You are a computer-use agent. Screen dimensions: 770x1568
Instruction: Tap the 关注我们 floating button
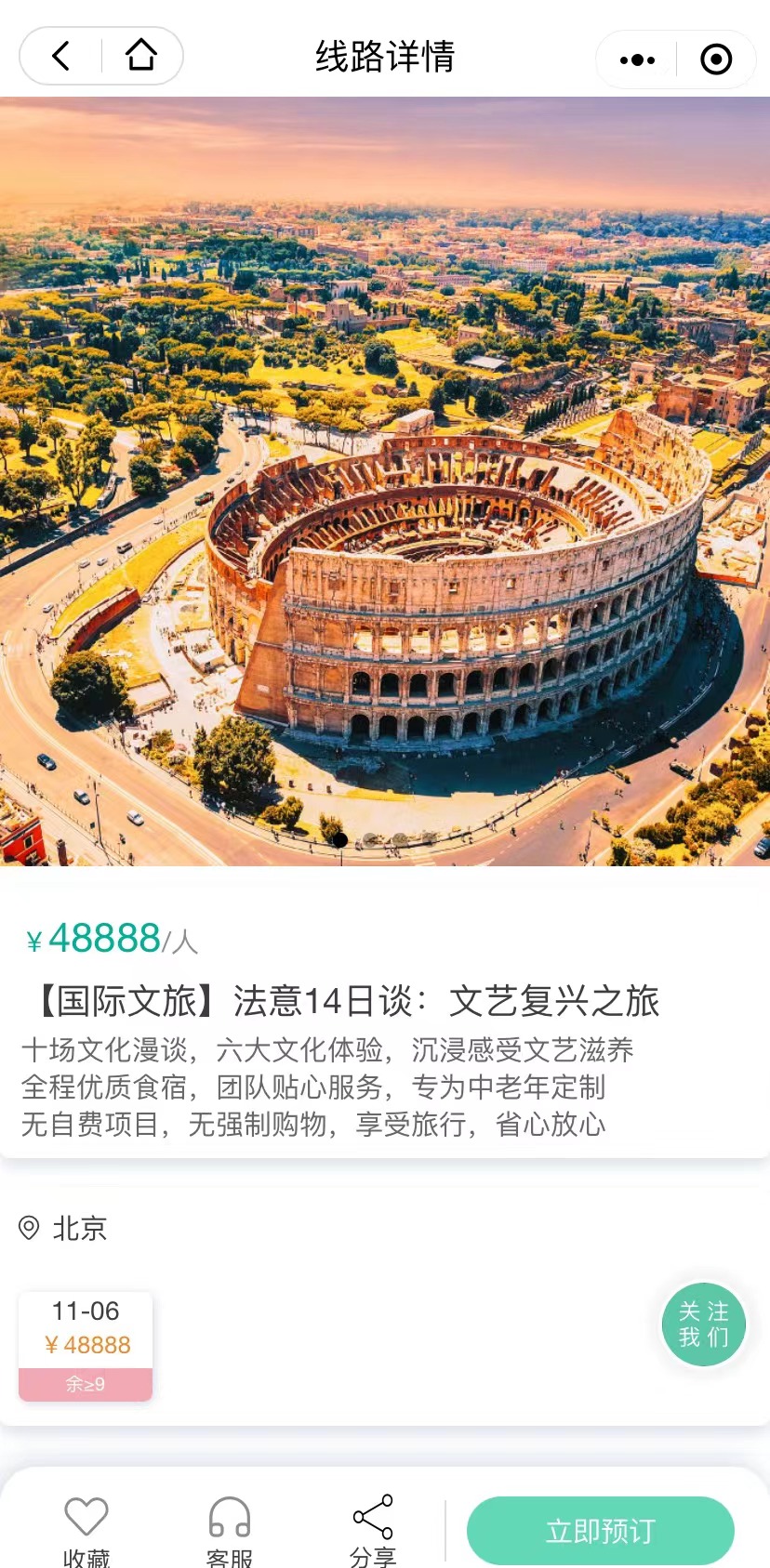coord(703,1324)
